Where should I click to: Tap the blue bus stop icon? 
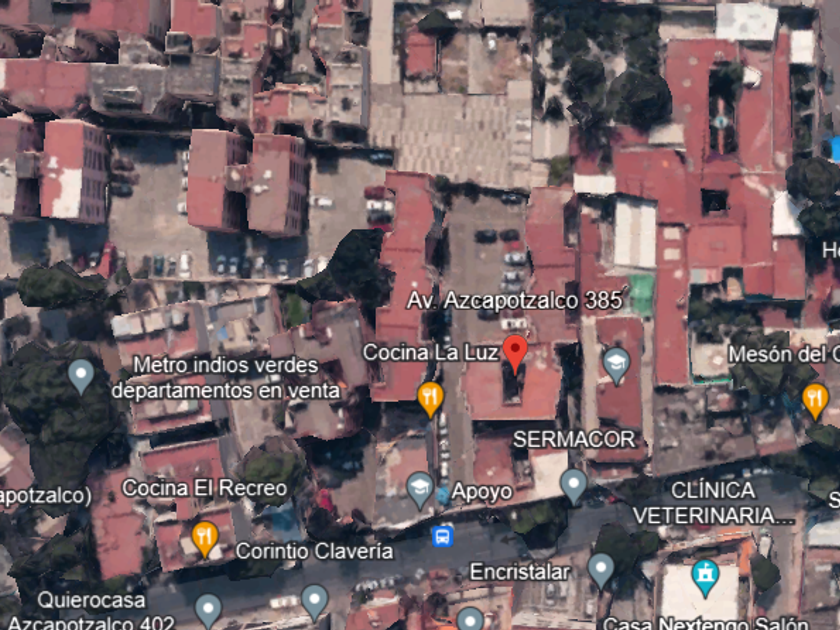442,536
